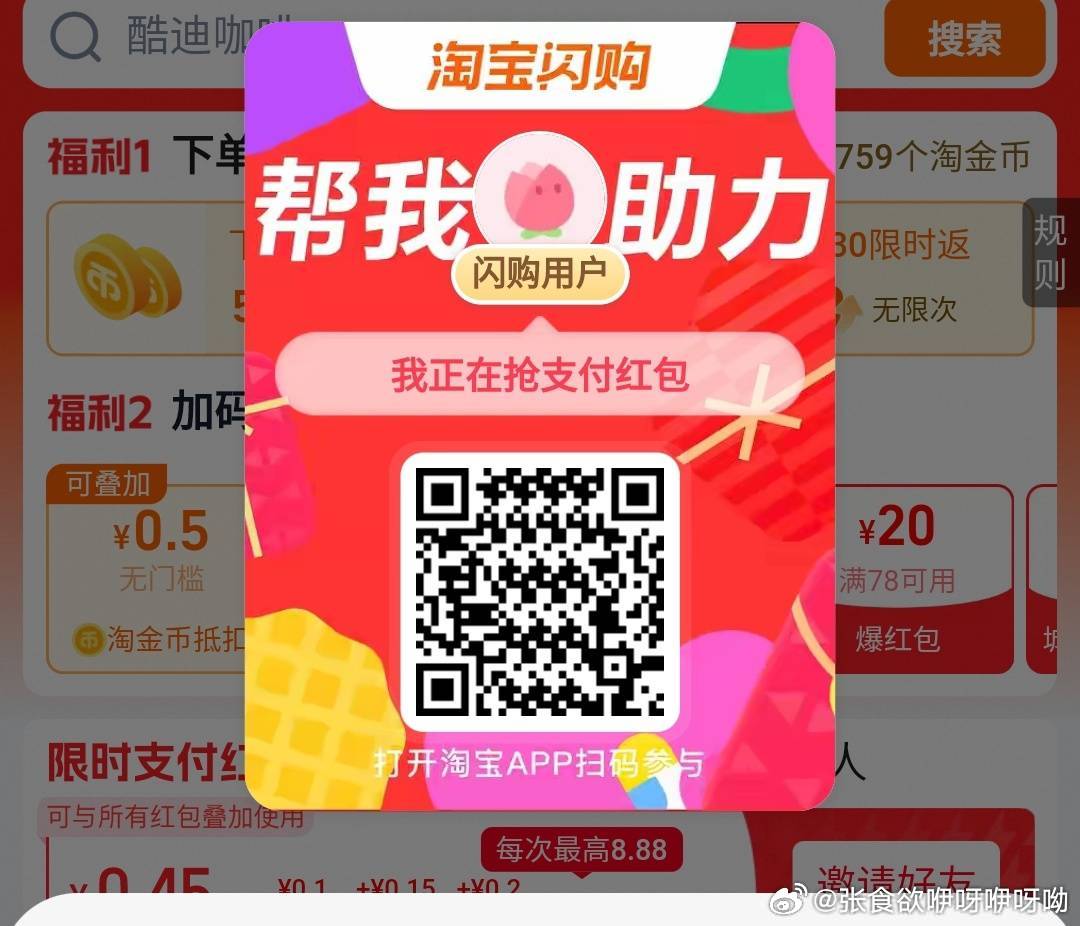Tap the 邀请好友 button

(x=895, y=870)
